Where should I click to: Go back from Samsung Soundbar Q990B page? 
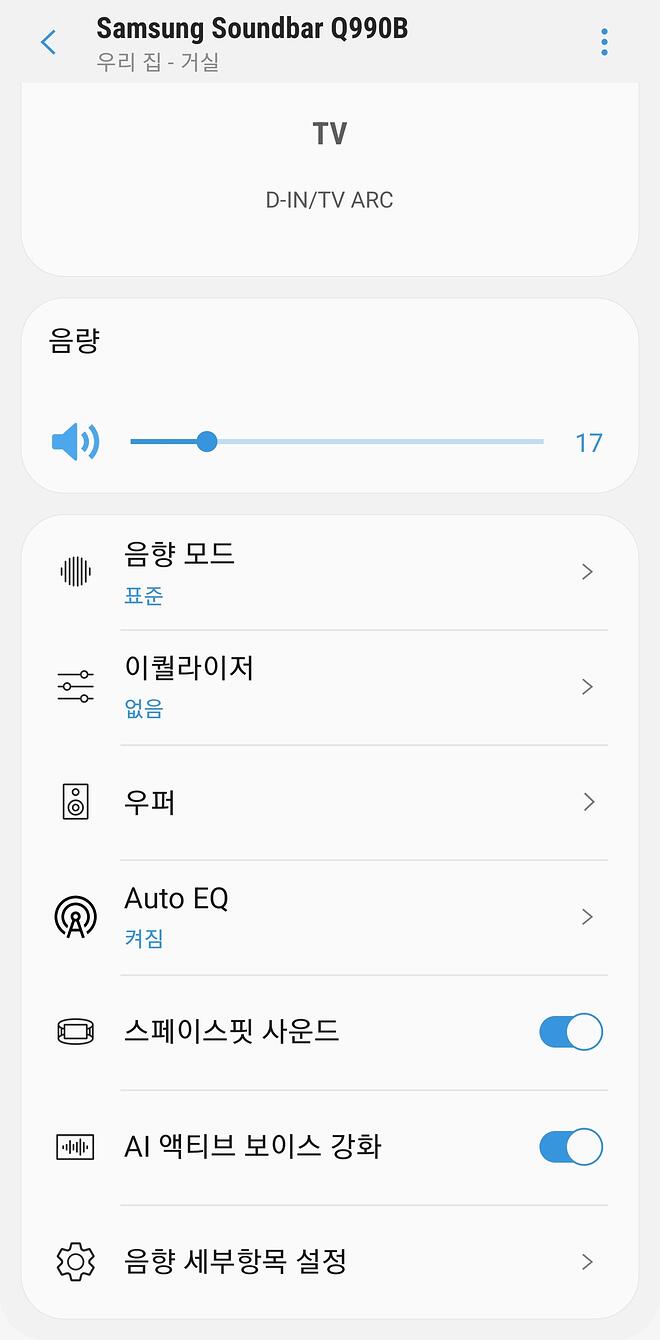48,42
